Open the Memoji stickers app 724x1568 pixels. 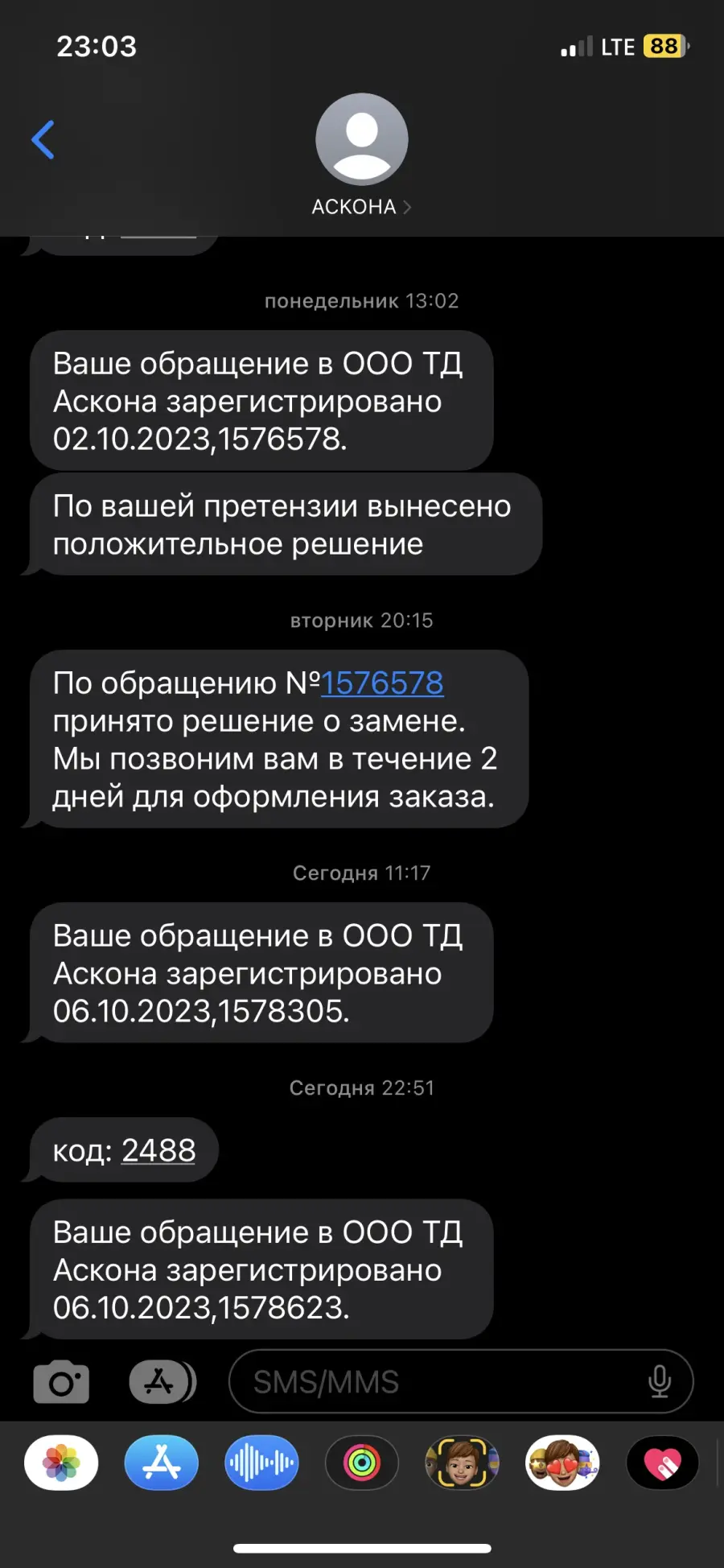click(562, 1463)
